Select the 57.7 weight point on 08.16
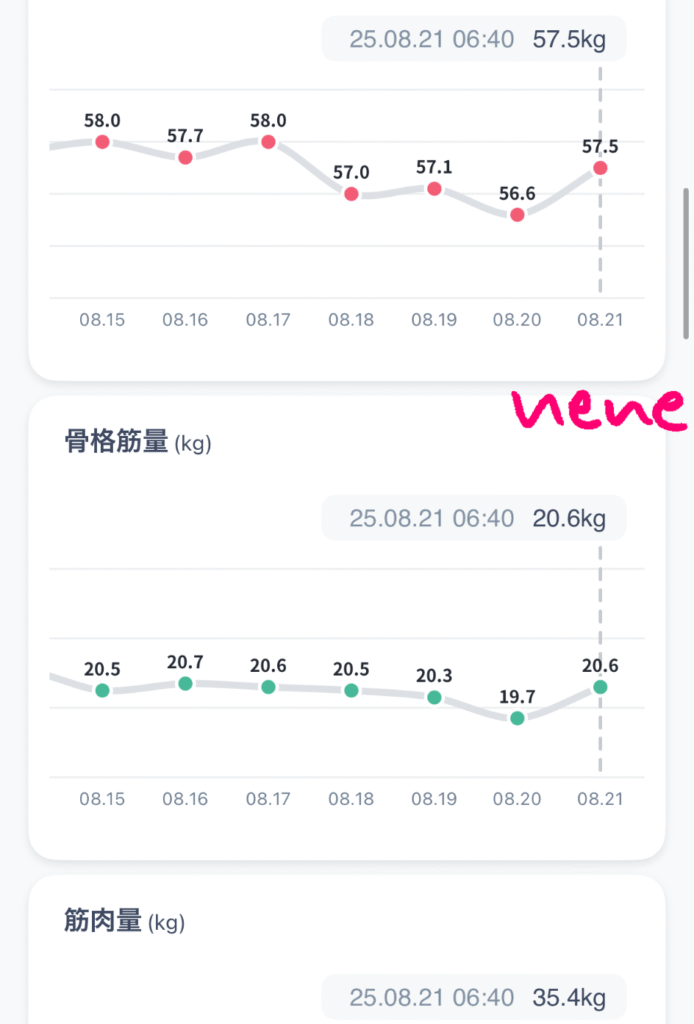Image resolution: width=694 pixels, height=1024 pixels. pos(185,157)
